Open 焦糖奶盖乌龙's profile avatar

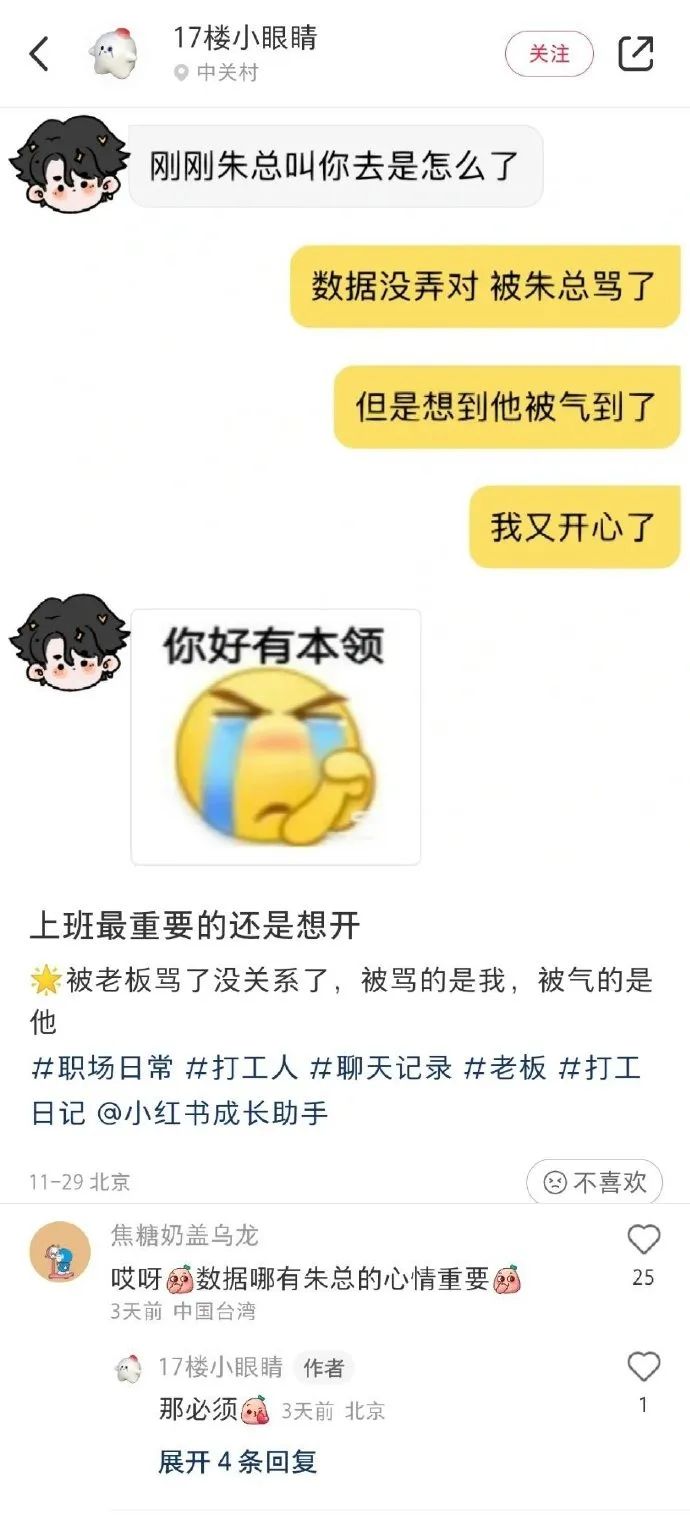click(60, 1252)
